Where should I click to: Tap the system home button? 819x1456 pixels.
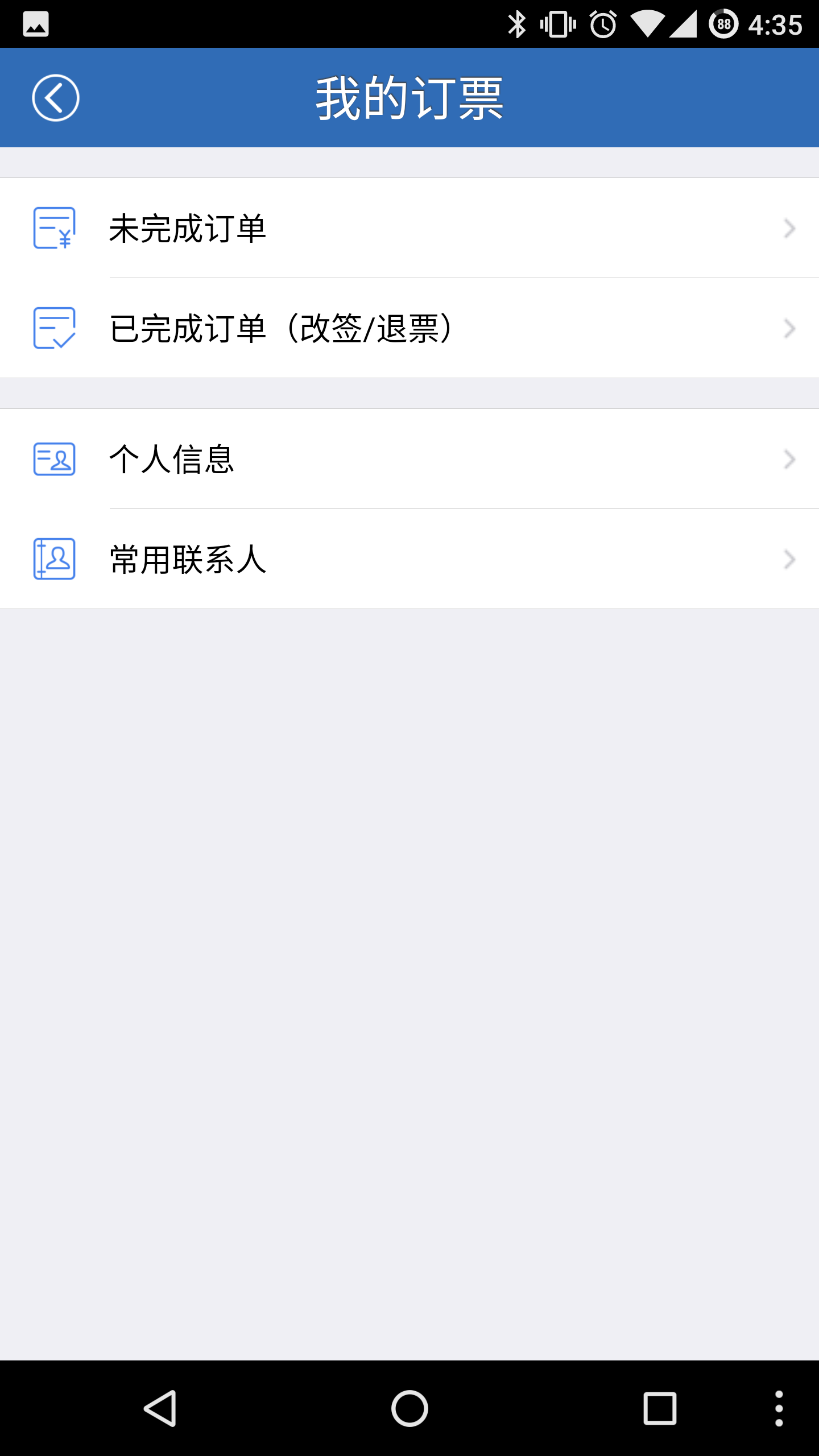click(409, 1408)
